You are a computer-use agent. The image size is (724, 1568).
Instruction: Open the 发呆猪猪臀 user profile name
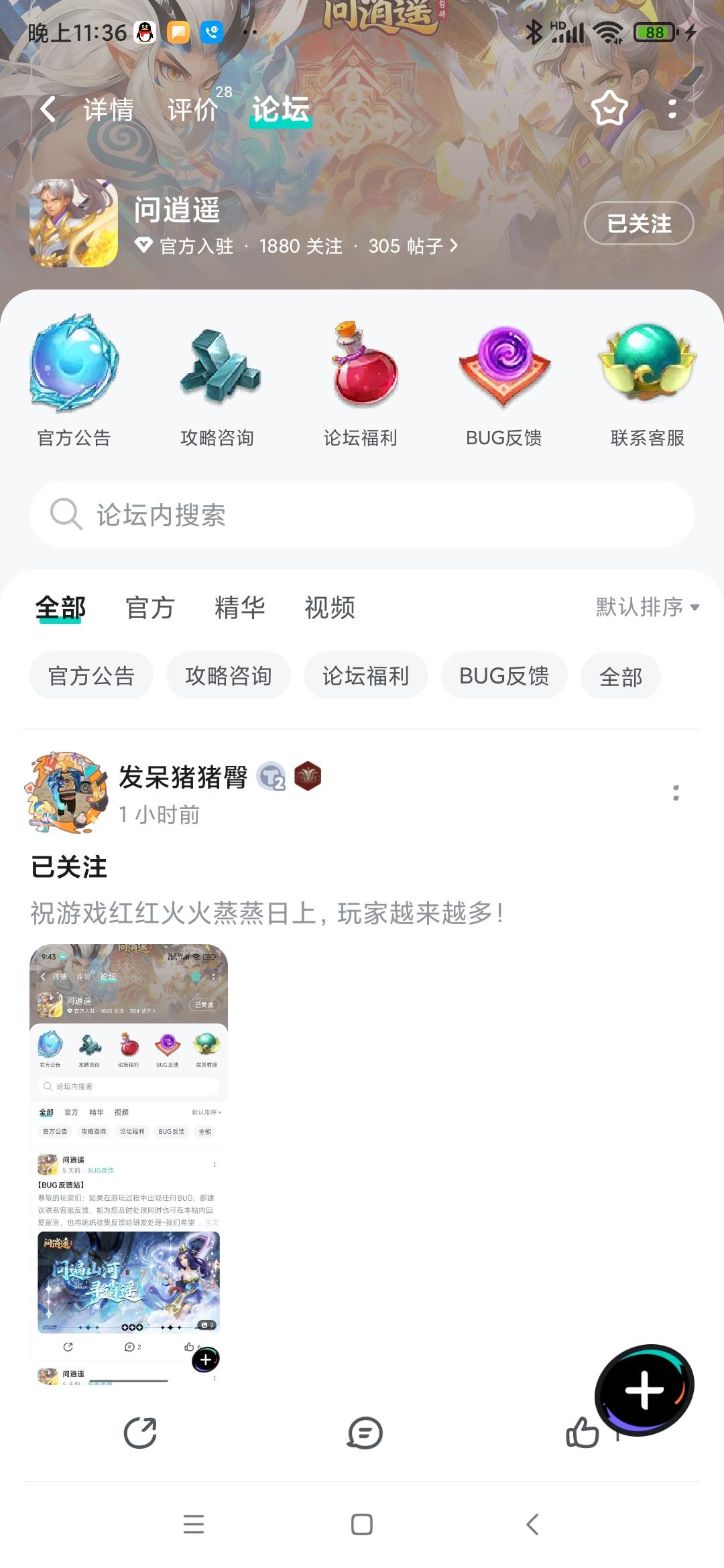coord(182,777)
